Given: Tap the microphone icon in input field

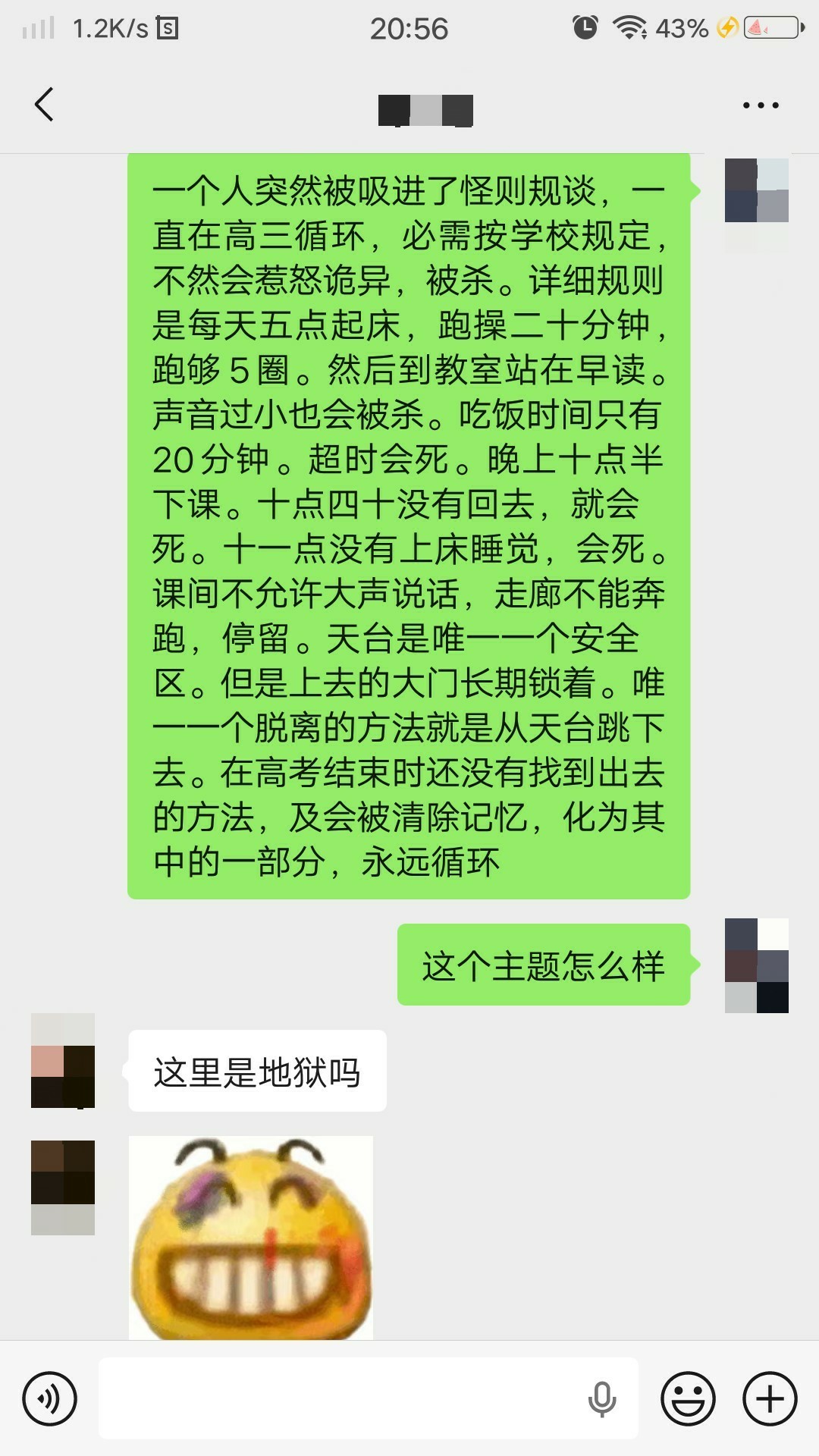Looking at the screenshot, I should pyautogui.click(x=602, y=1398).
